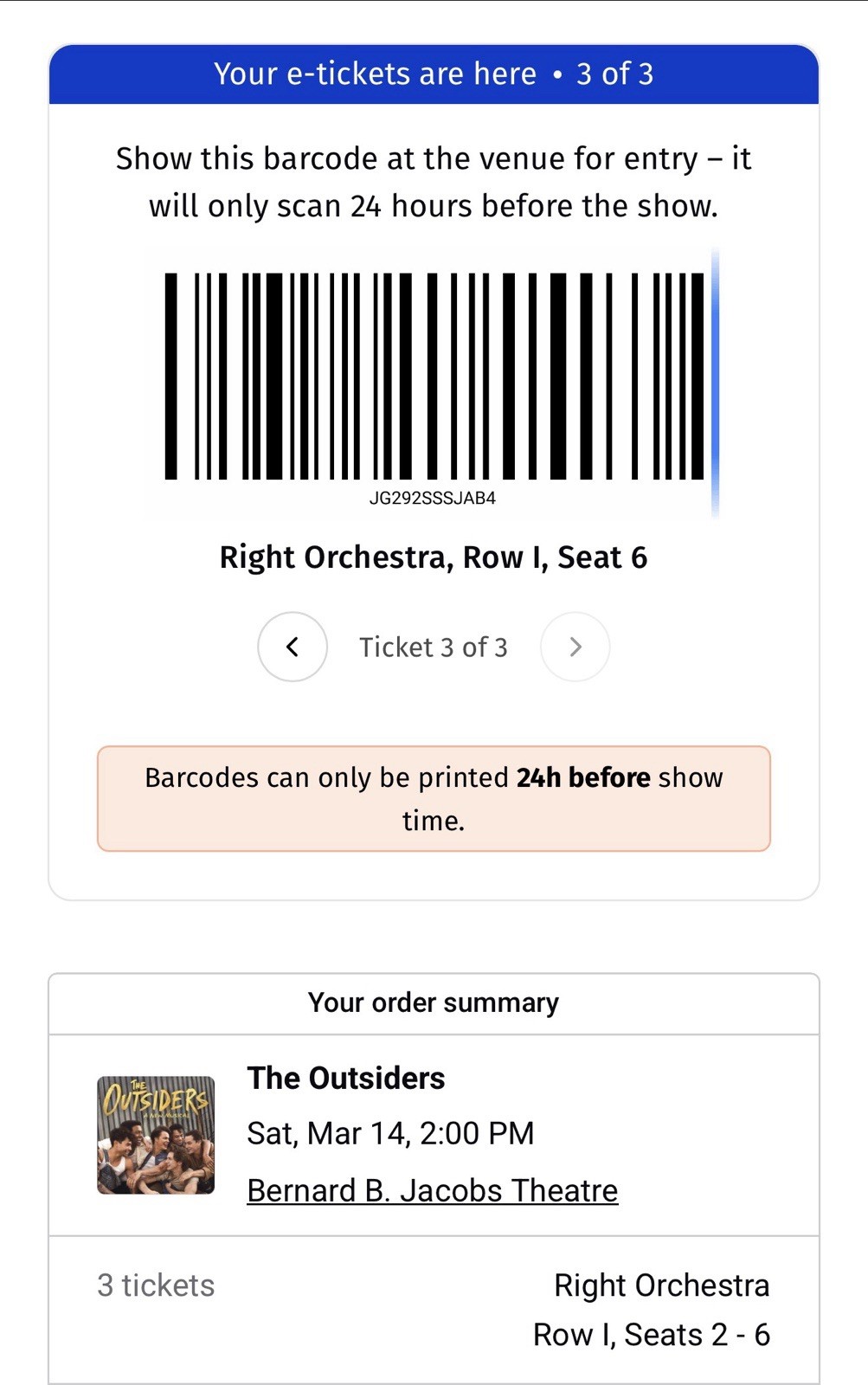868x1385 pixels.
Task: View The Outsiders poster thumbnail
Action: (156, 1134)
